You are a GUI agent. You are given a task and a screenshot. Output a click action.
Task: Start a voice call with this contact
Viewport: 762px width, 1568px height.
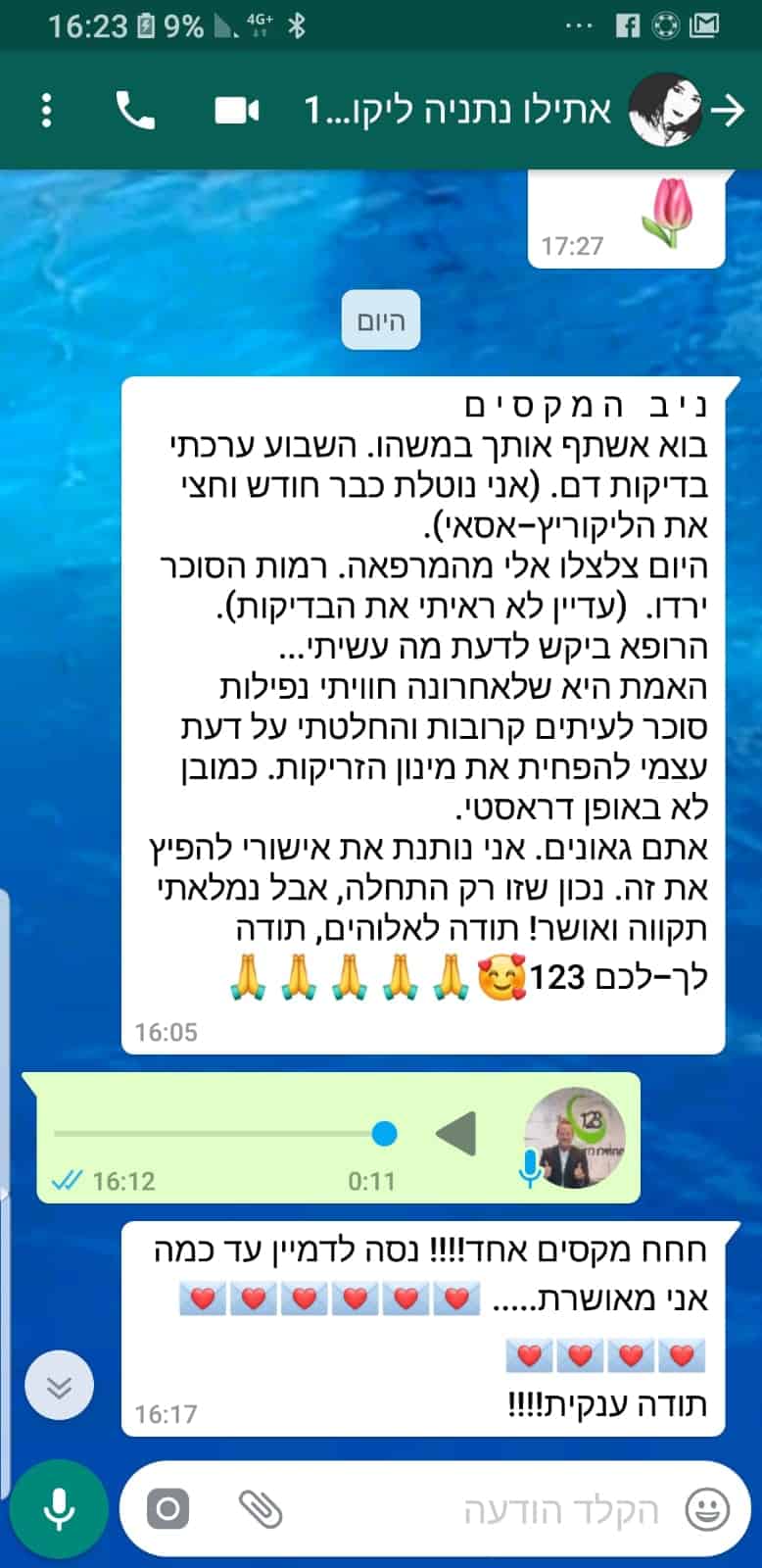(x=135, y=111)
